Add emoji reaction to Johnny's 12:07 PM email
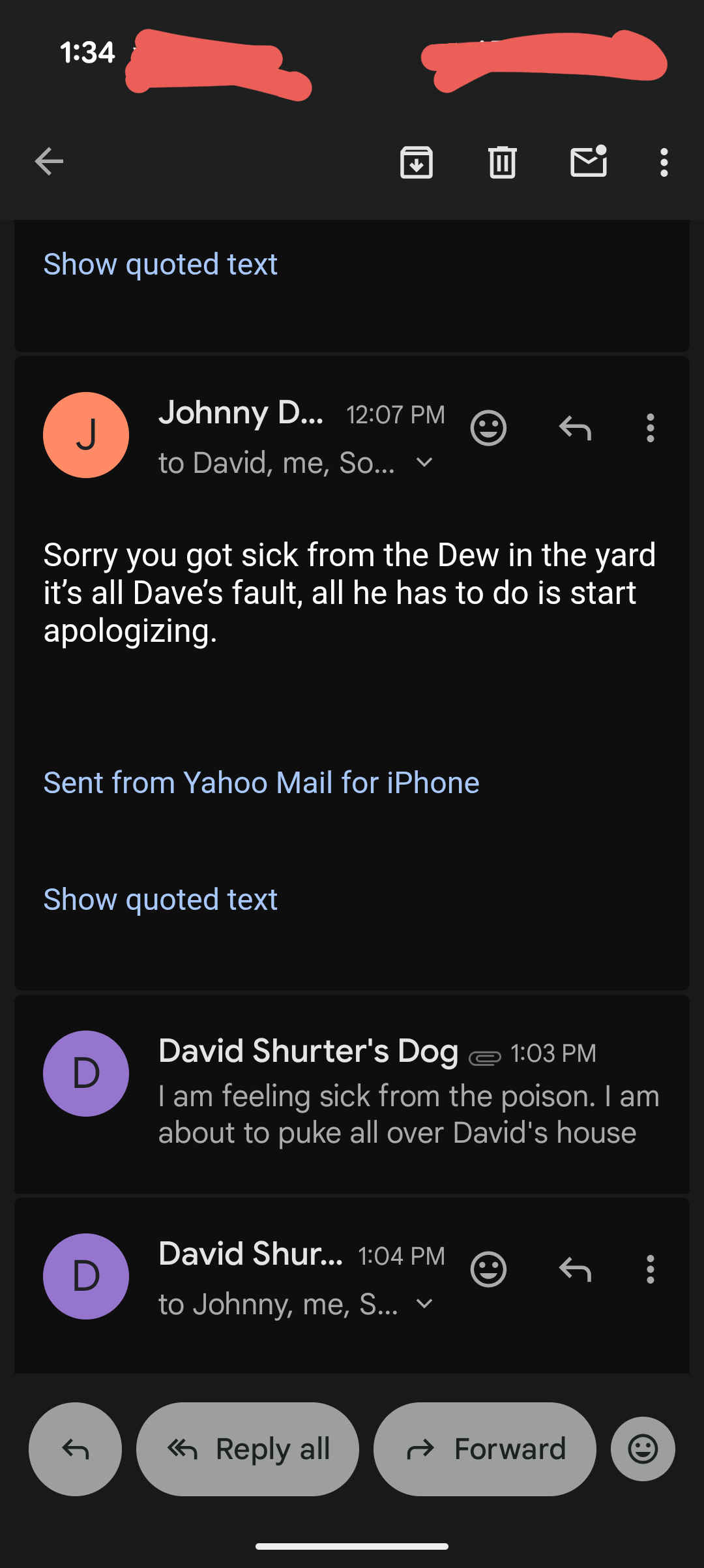This screenshot has height=1568, width=704. pos(488,428)
